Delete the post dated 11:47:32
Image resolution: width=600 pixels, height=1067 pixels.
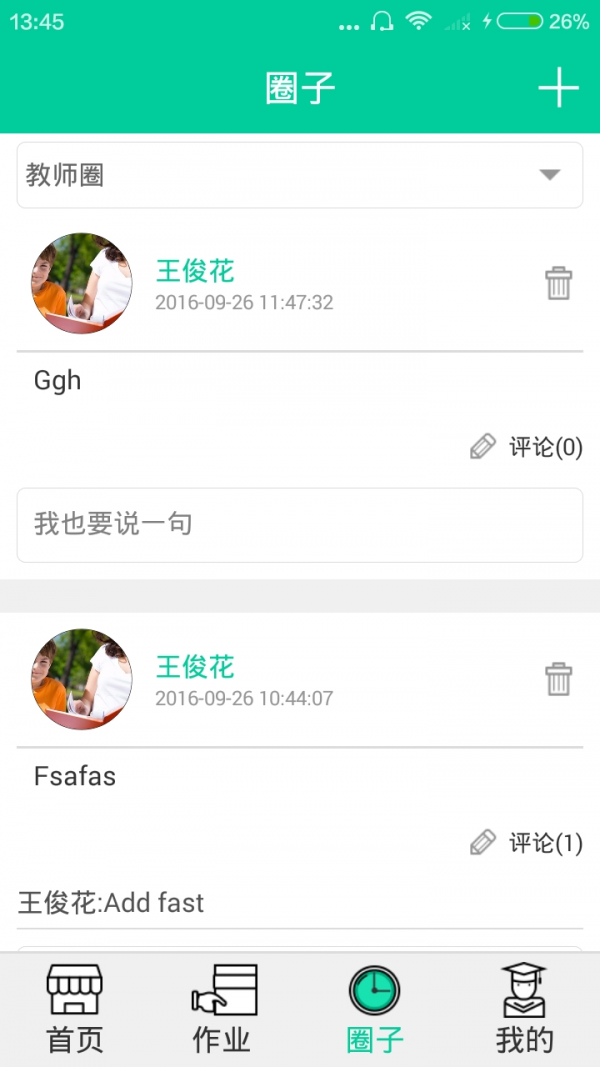tap(558, 283)
